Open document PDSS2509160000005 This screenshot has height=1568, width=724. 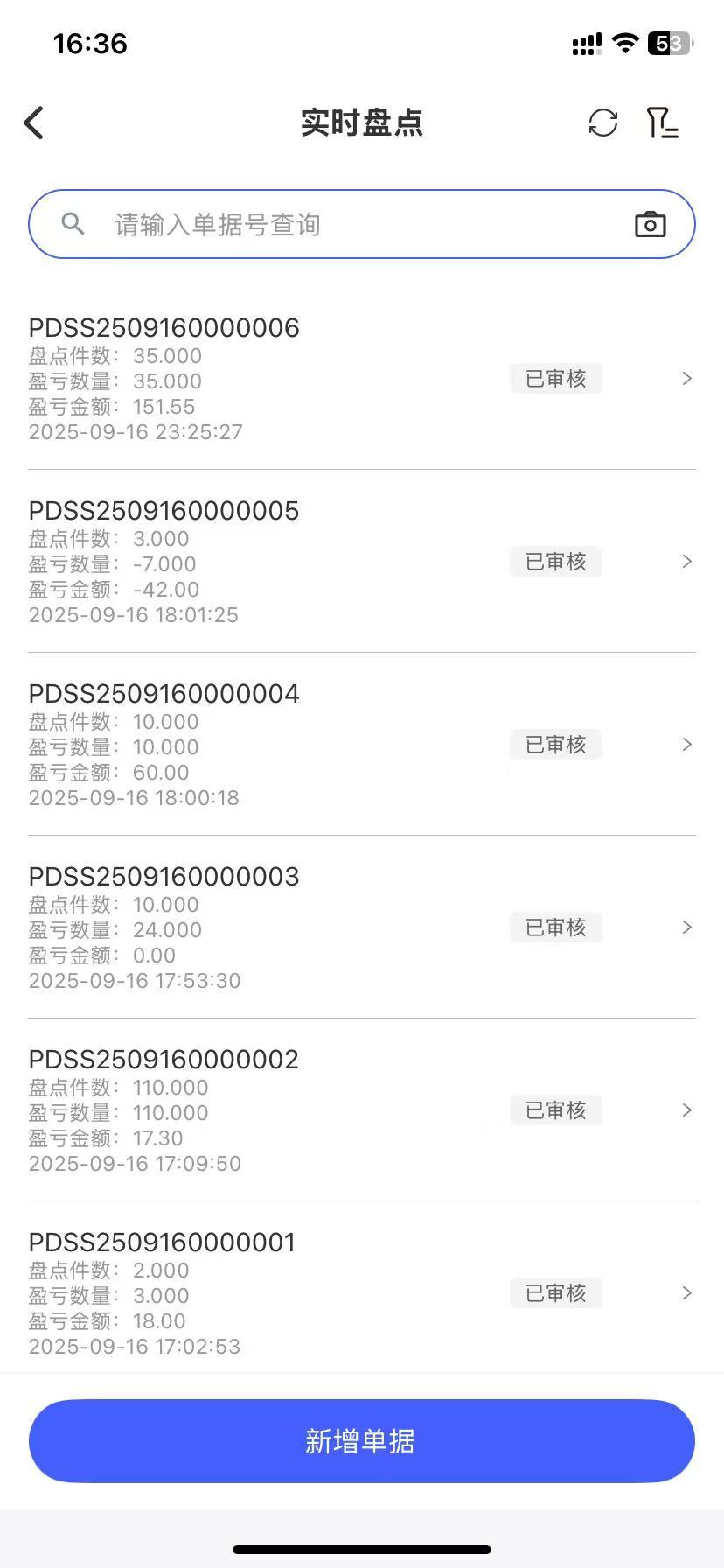click(362, 562)
